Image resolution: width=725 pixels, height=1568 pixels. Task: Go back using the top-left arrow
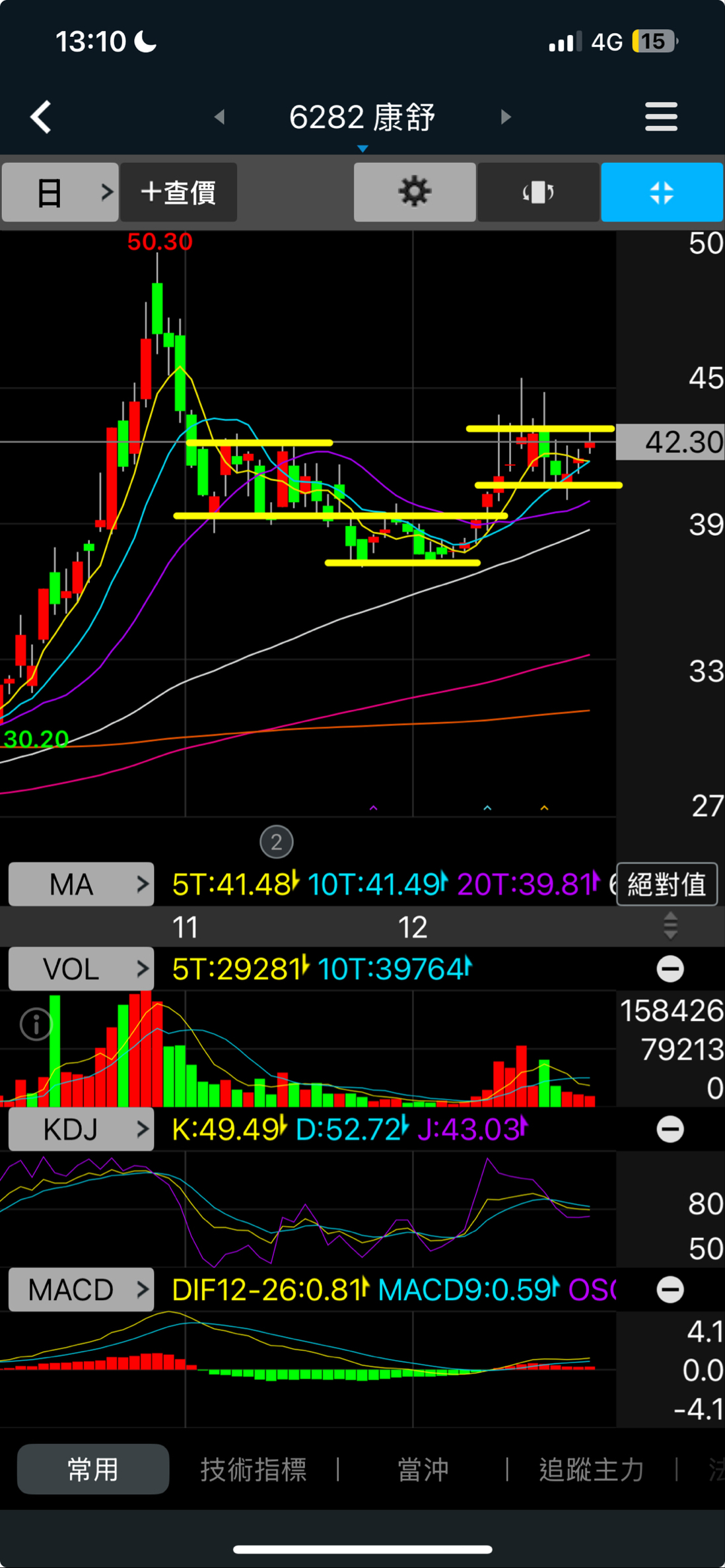coord(41,117)
